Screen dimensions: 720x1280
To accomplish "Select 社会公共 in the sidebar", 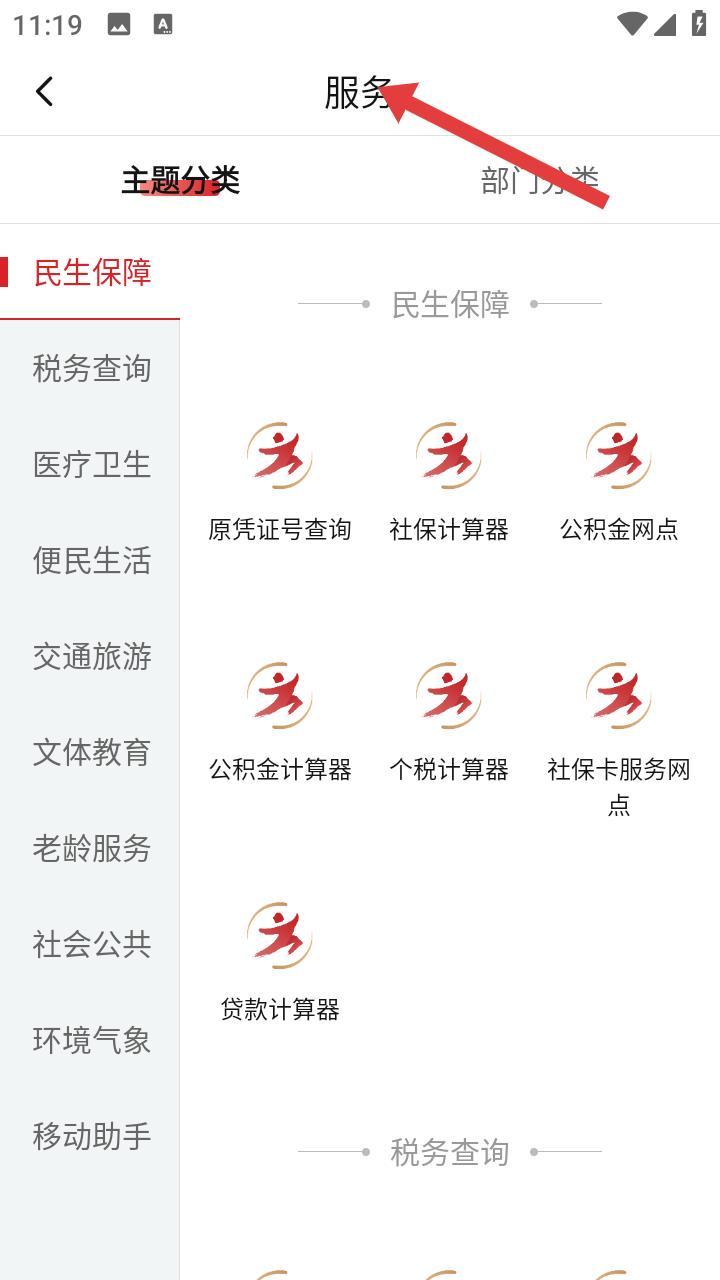I will [91, 945].
